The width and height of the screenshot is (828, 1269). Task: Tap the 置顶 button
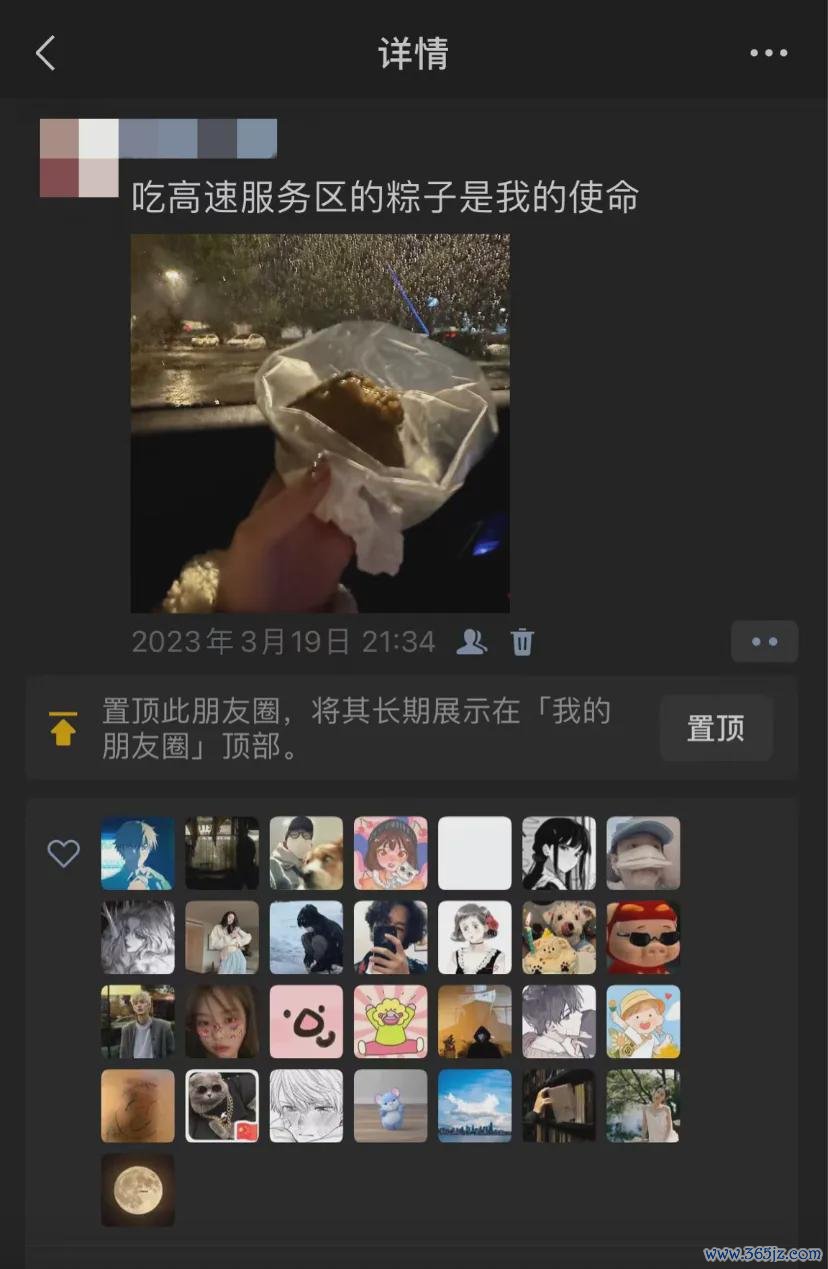(715, 728)
